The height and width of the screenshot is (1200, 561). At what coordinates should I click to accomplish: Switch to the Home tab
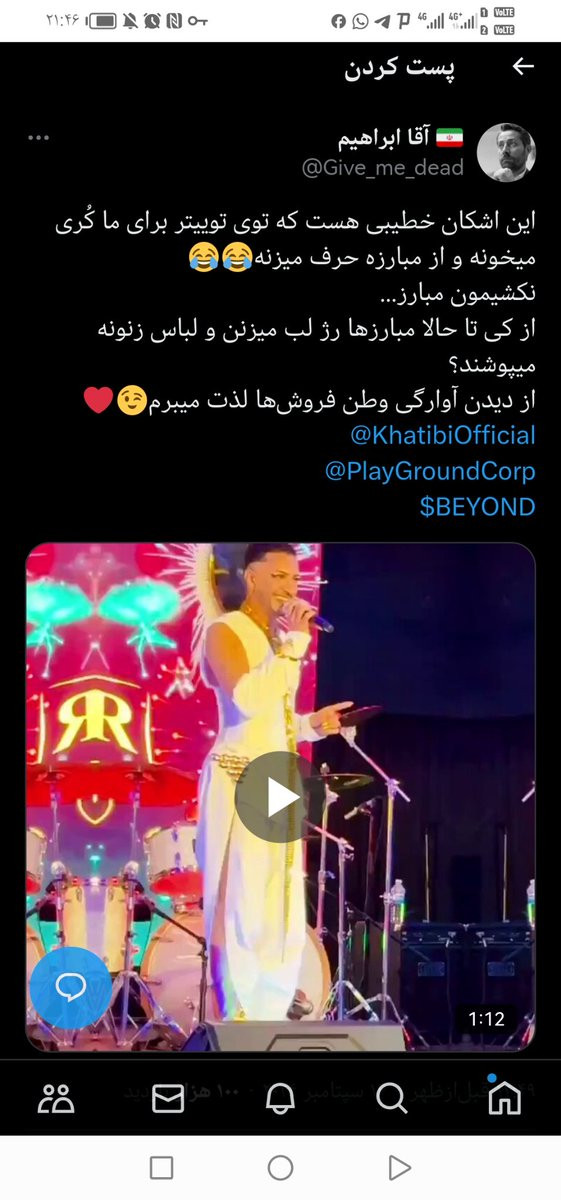(505, 1097)
